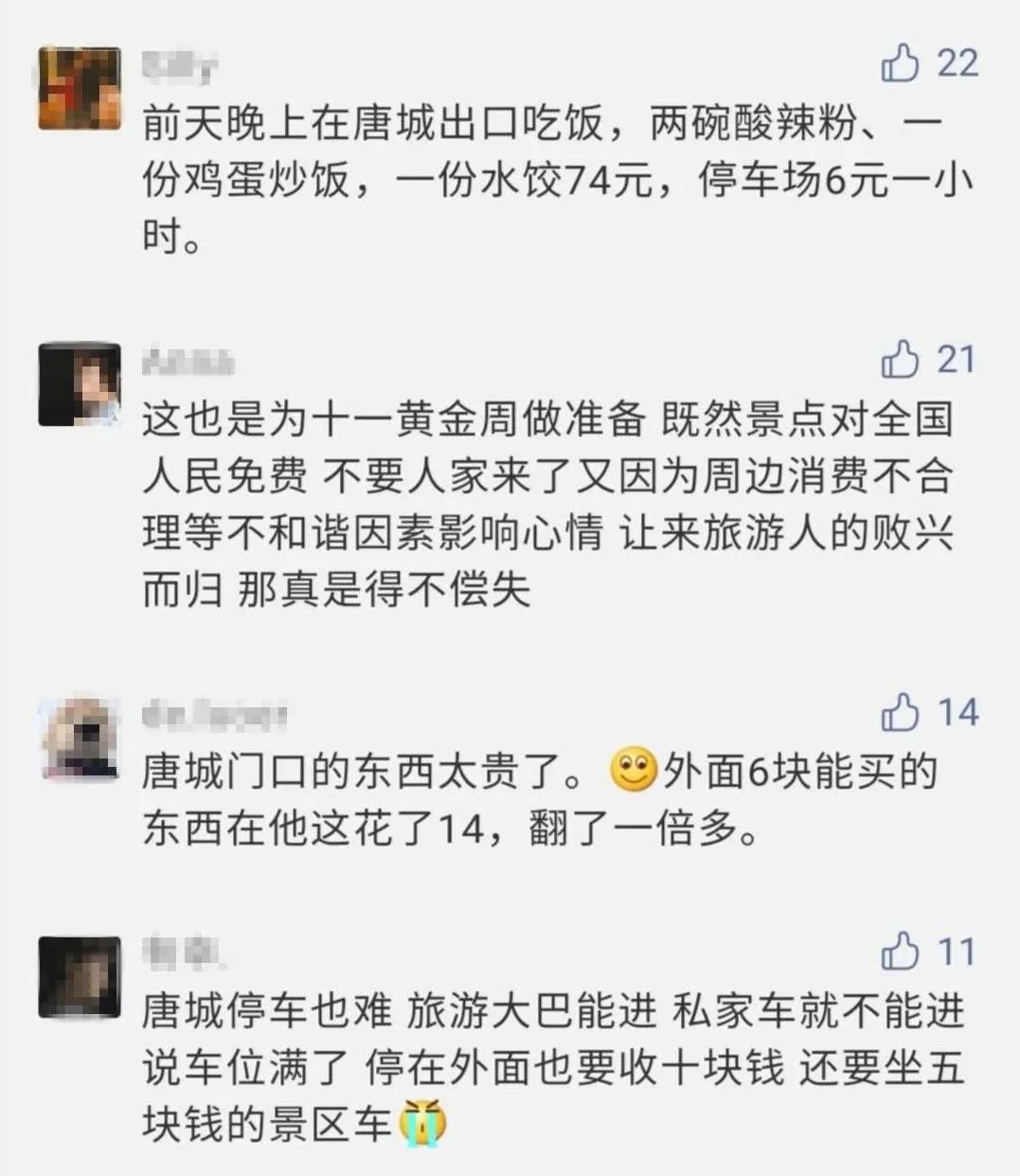Like the comment saying 唐城门口的东西太贵了
The width and height of the screenshot is (1020, 1176).
coord(901,713)
